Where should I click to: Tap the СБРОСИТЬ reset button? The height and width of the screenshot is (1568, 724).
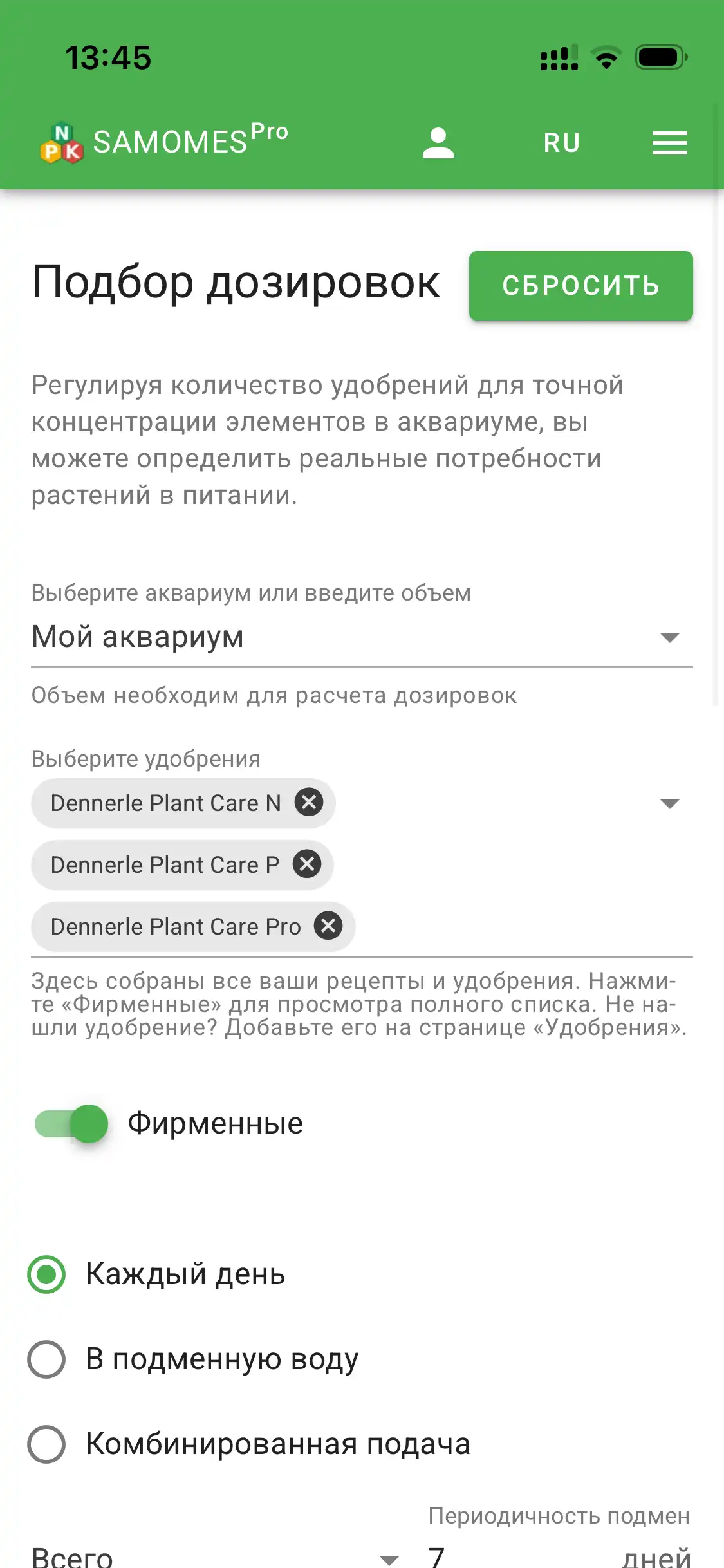coord(580,286)
